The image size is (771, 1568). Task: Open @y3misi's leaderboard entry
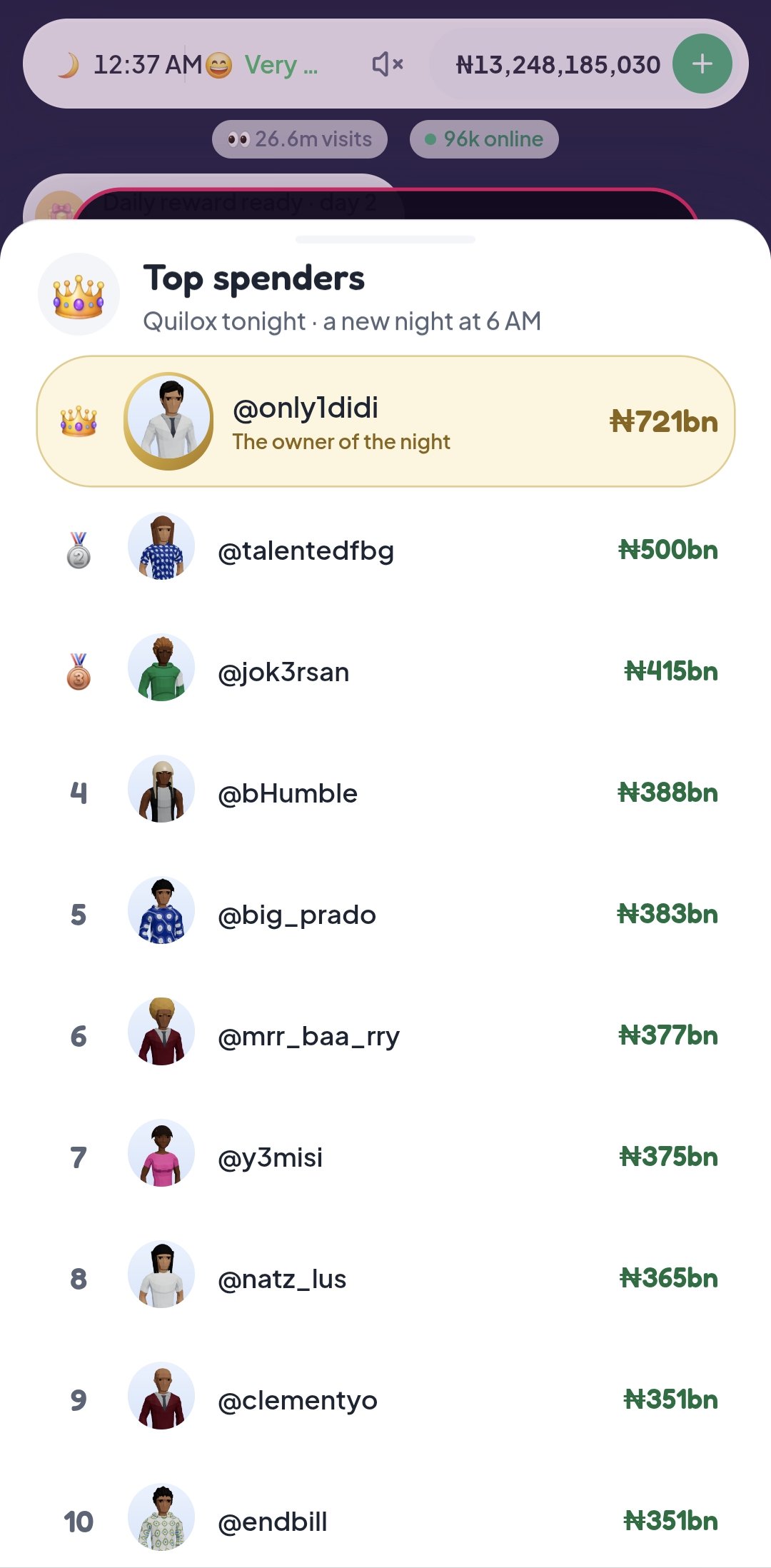coord(385,1157)
